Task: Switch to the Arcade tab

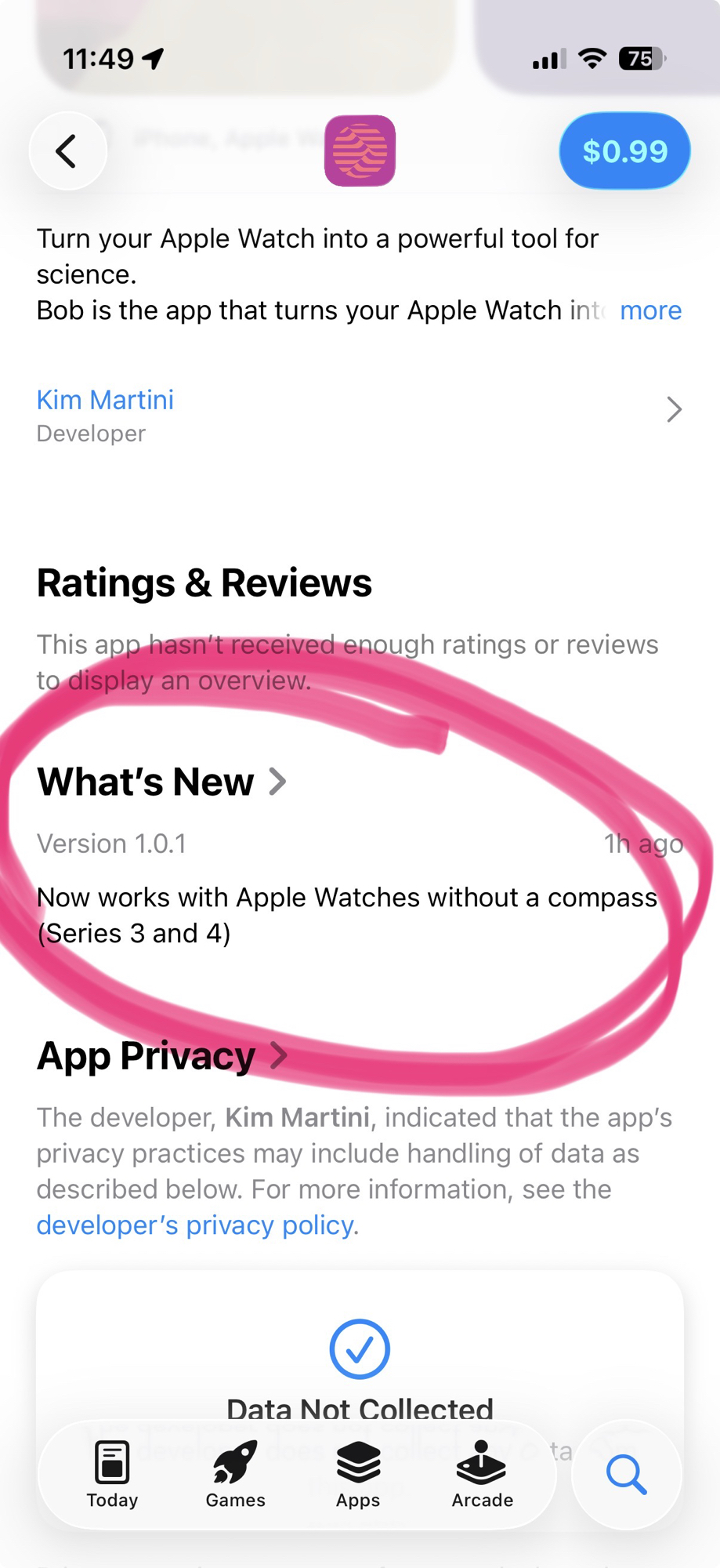Action: coord(482,1474)
